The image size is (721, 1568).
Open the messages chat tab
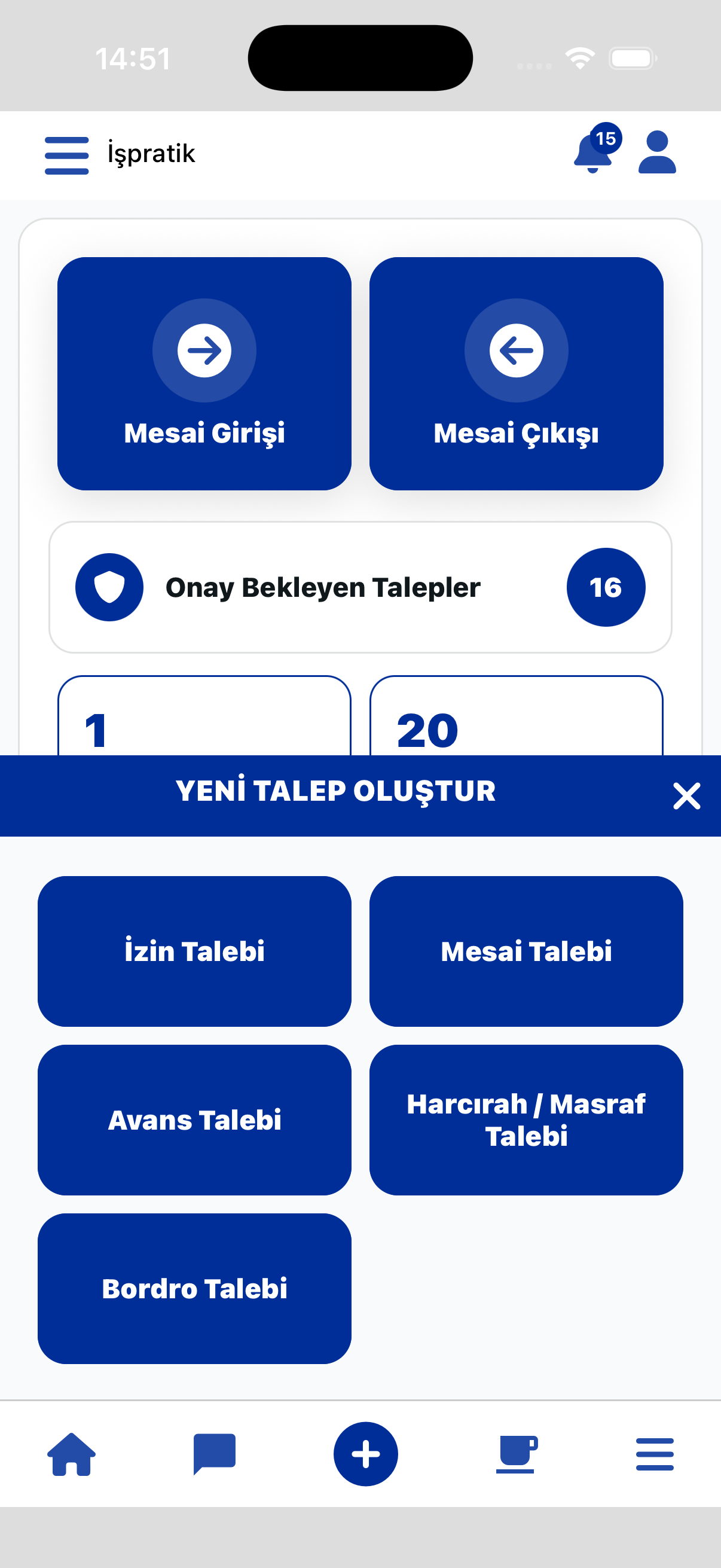pyautogui.click(x=214, y=1454)
